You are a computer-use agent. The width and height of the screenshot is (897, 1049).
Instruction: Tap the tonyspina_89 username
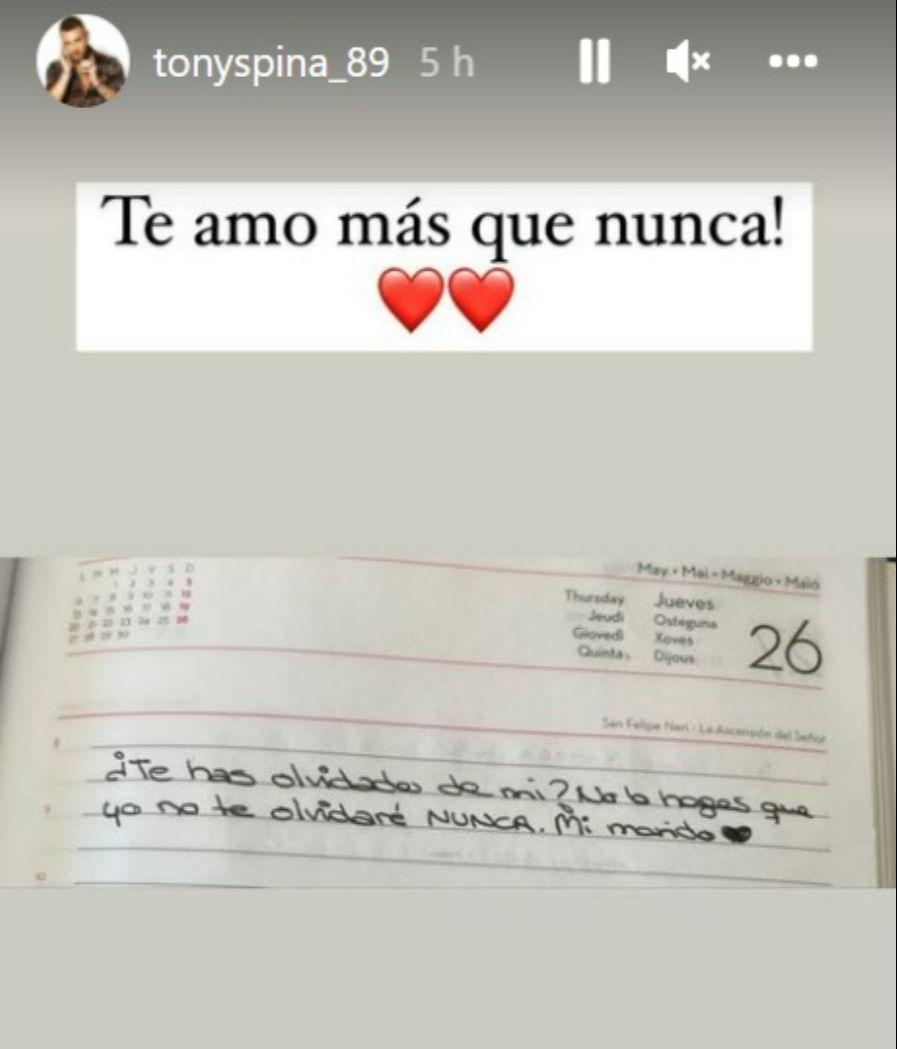270,63
